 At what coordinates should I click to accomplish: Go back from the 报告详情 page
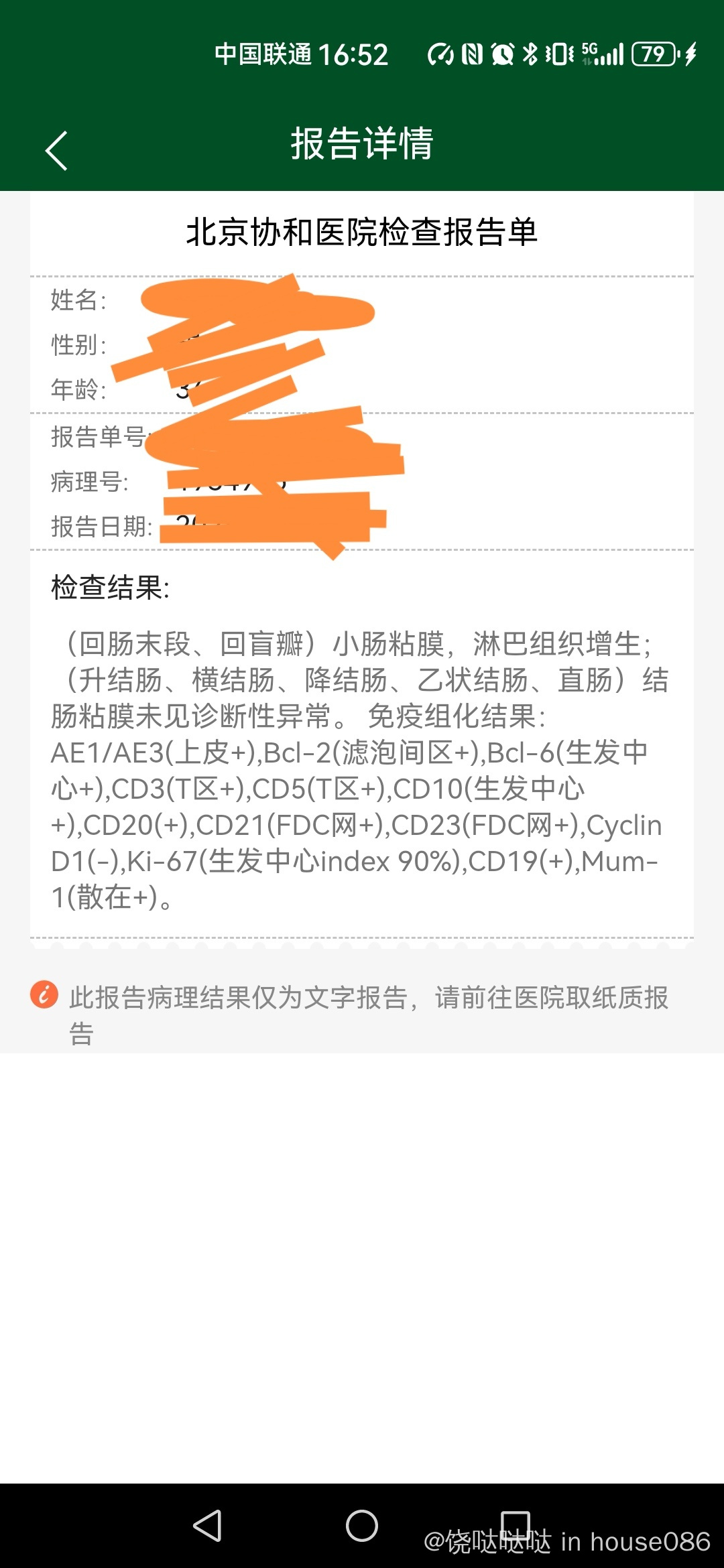pyautogui.click(x=56, y=150)
